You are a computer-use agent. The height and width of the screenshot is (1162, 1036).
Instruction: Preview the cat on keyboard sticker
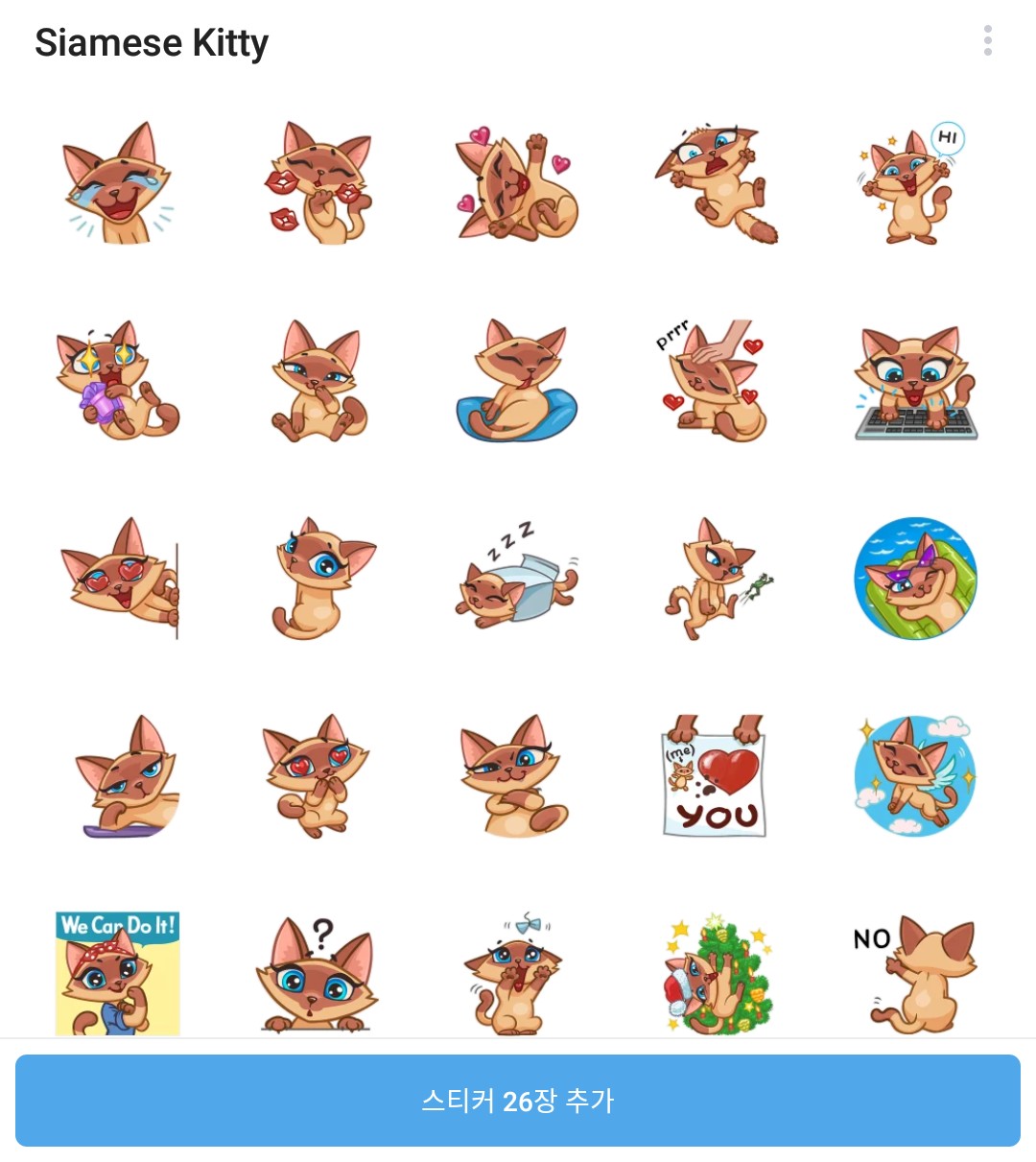point(916,383)
